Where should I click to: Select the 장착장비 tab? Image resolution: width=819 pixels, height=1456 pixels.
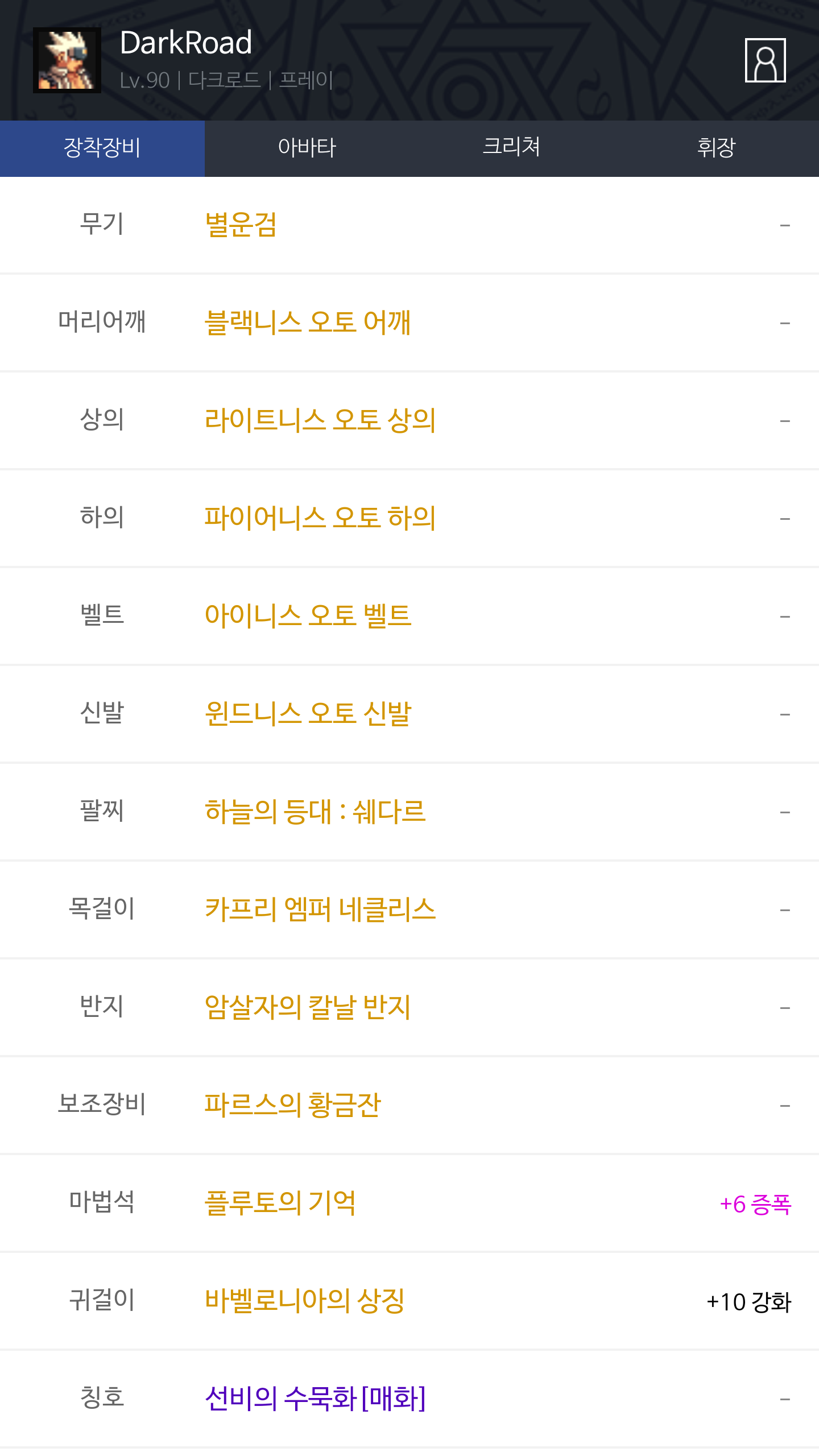[x=102, y=148]
